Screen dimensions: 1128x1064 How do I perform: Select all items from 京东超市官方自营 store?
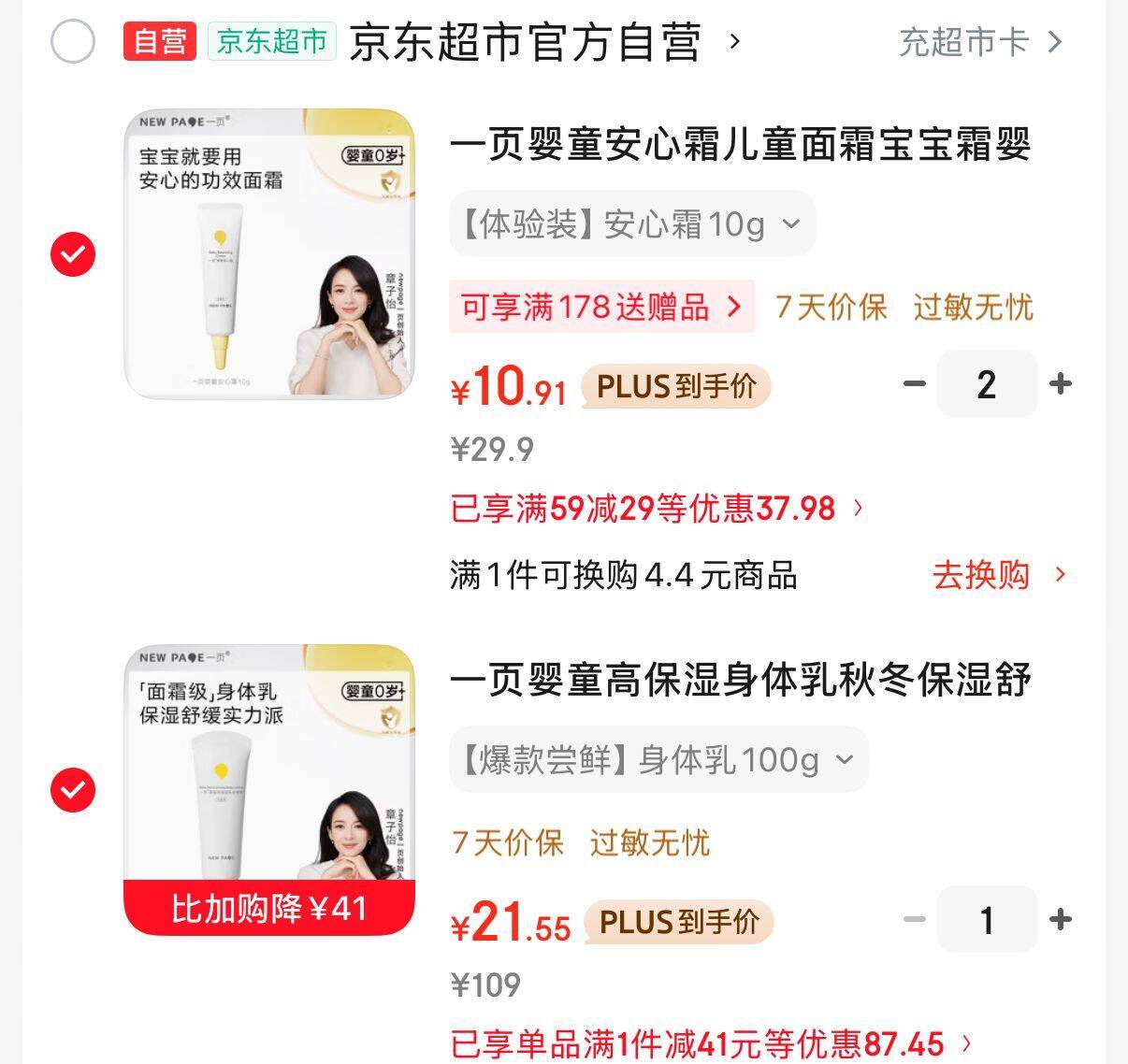point(73,42)
